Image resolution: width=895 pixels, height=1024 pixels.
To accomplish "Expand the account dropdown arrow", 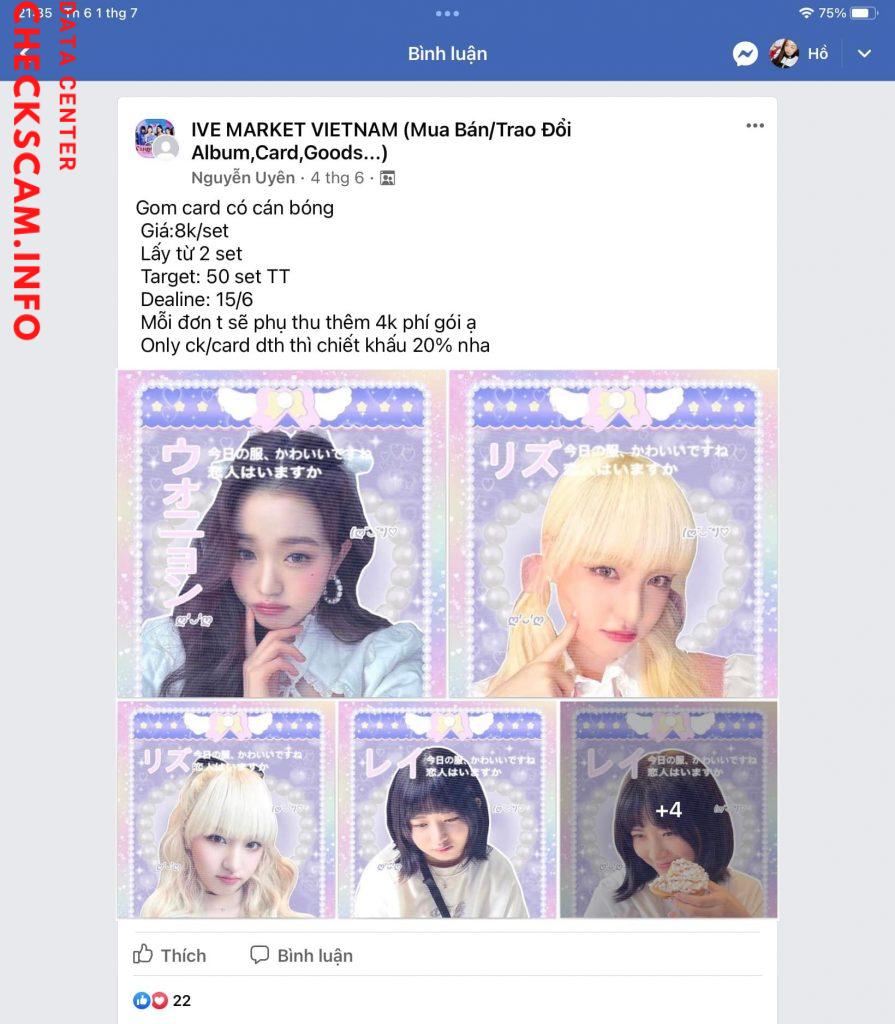I will [864, 54].
